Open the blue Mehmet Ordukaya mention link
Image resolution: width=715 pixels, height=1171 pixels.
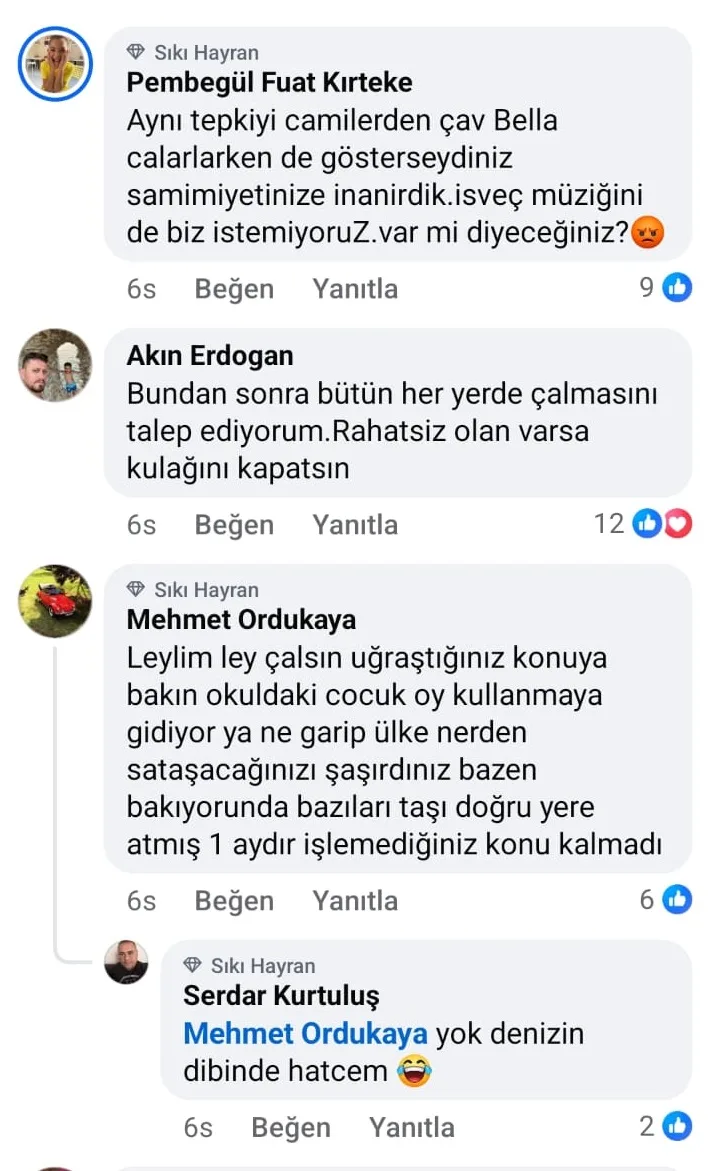(x=305, y=1033)
